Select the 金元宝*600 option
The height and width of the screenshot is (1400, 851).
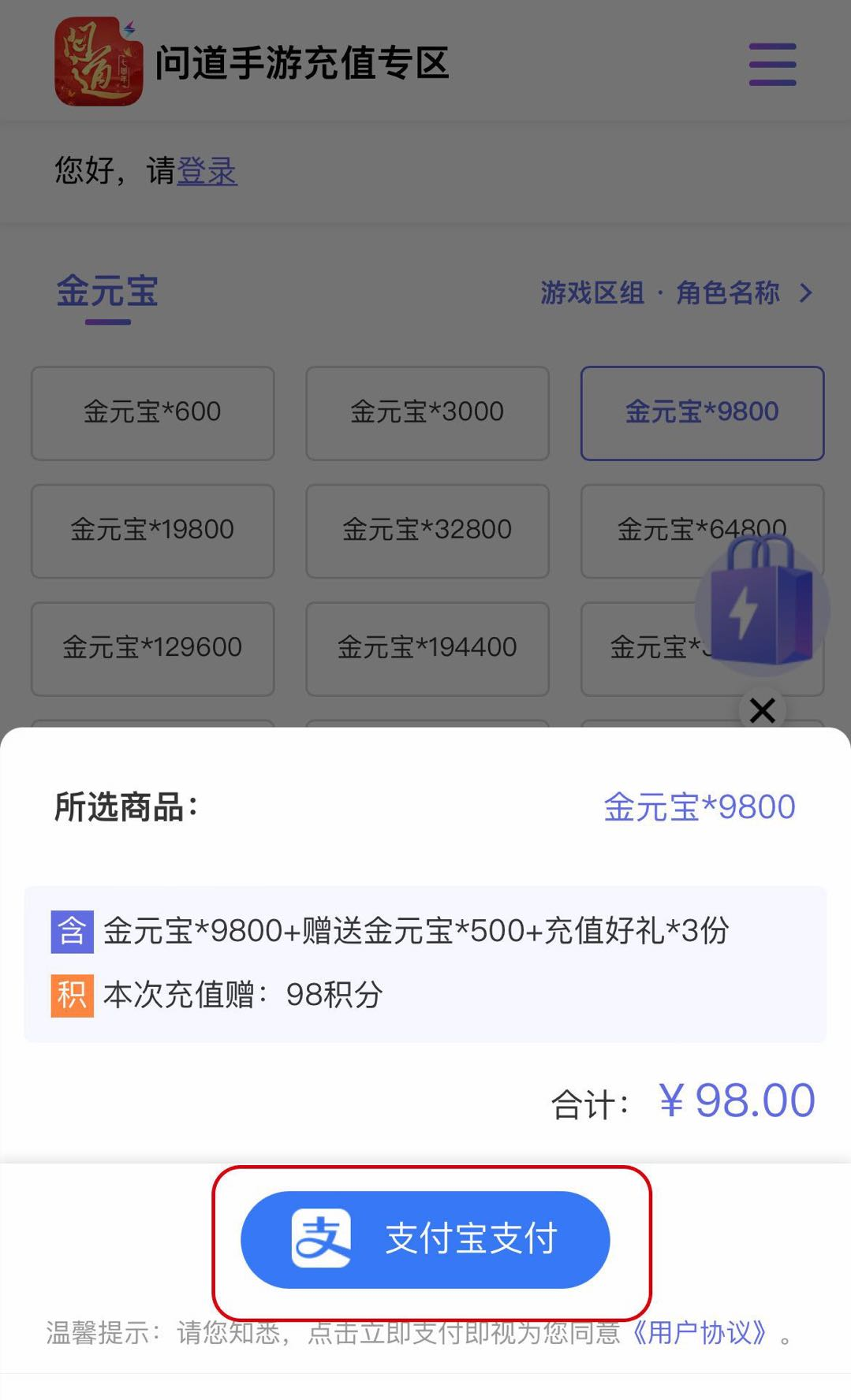pyautogui.click(x=152, y=412)
